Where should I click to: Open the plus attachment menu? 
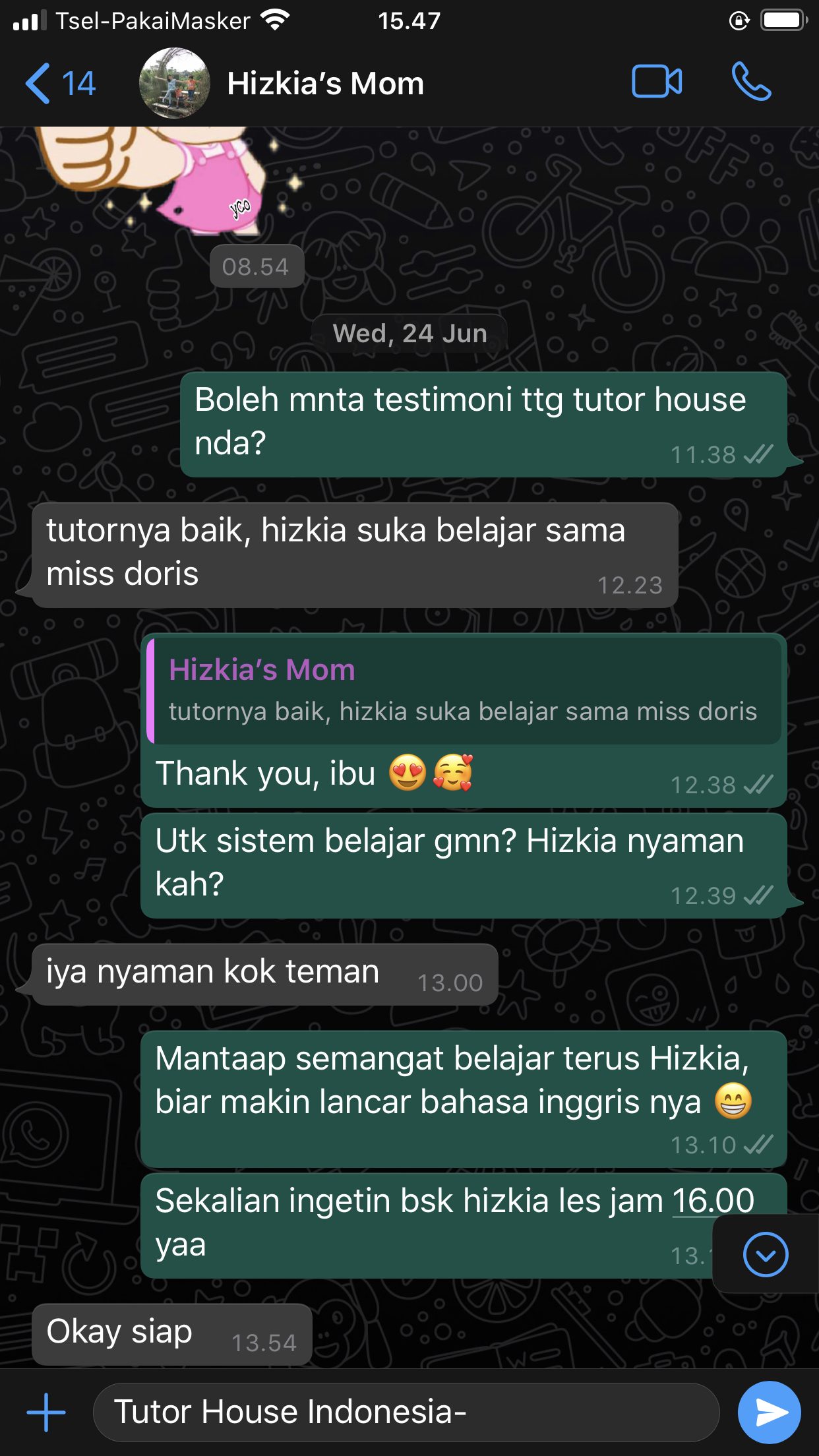(46, 1412)
